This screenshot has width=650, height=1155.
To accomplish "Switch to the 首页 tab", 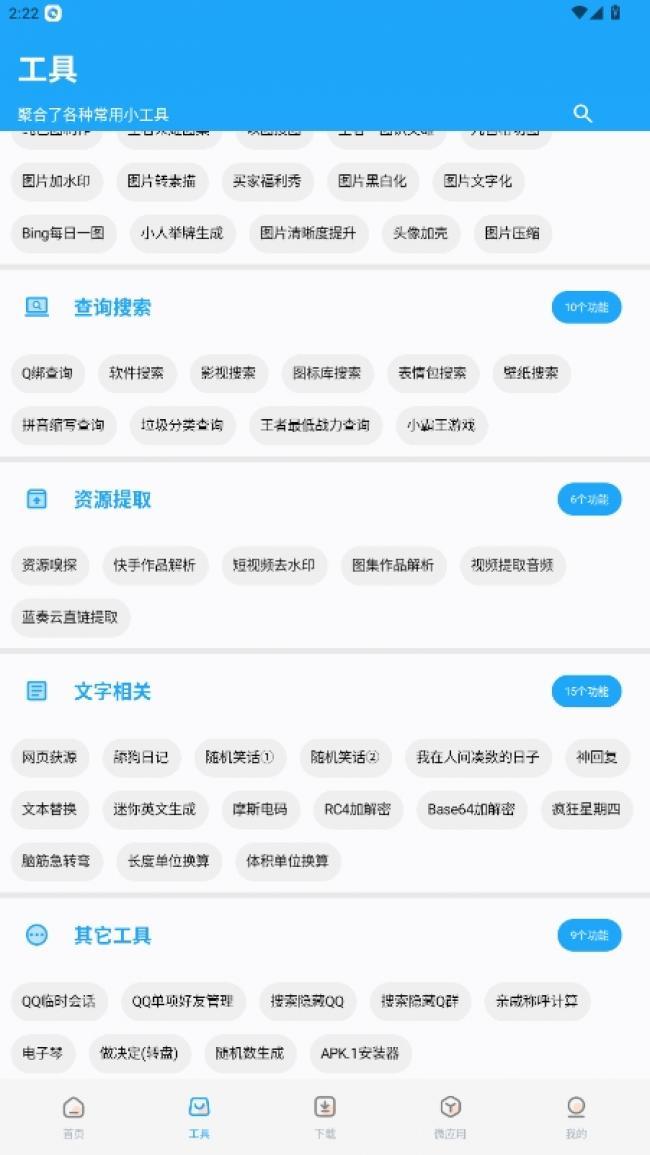I will click(x=74, y=1117).
